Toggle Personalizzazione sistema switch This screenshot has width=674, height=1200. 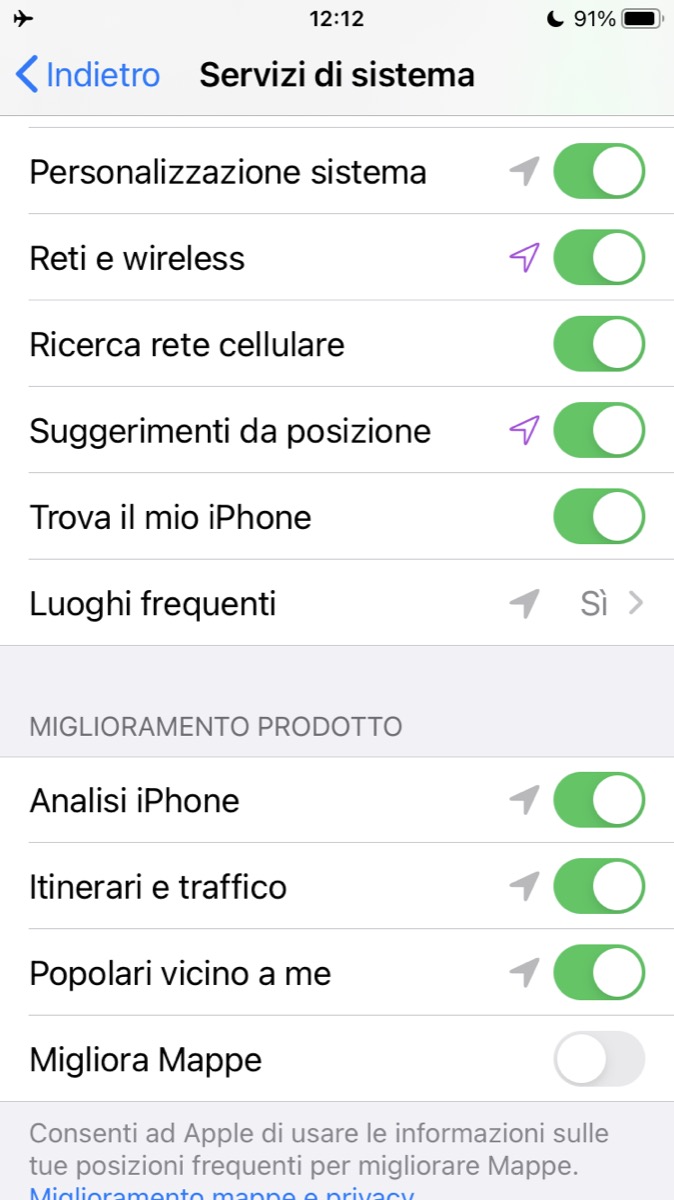coord(598,172)
